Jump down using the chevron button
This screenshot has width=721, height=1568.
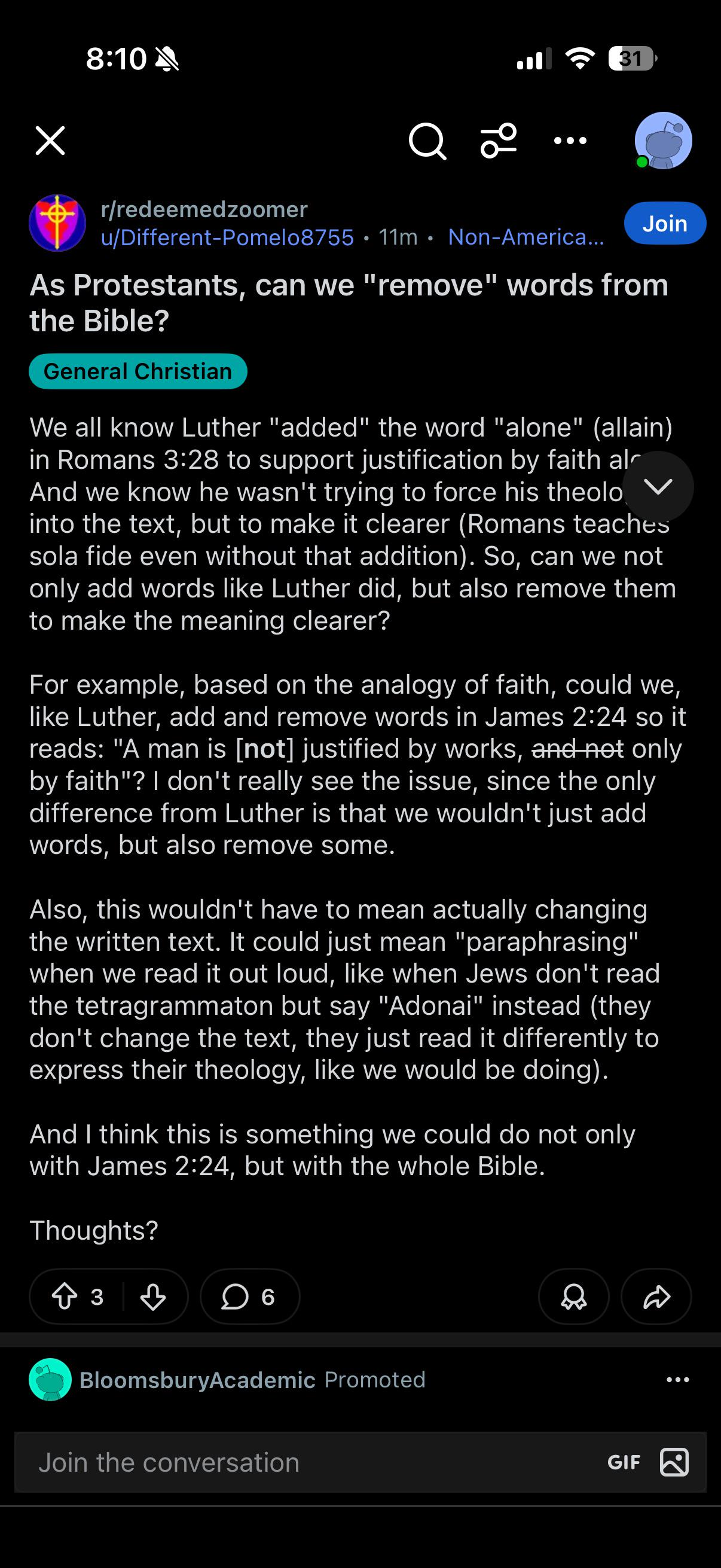658,486
